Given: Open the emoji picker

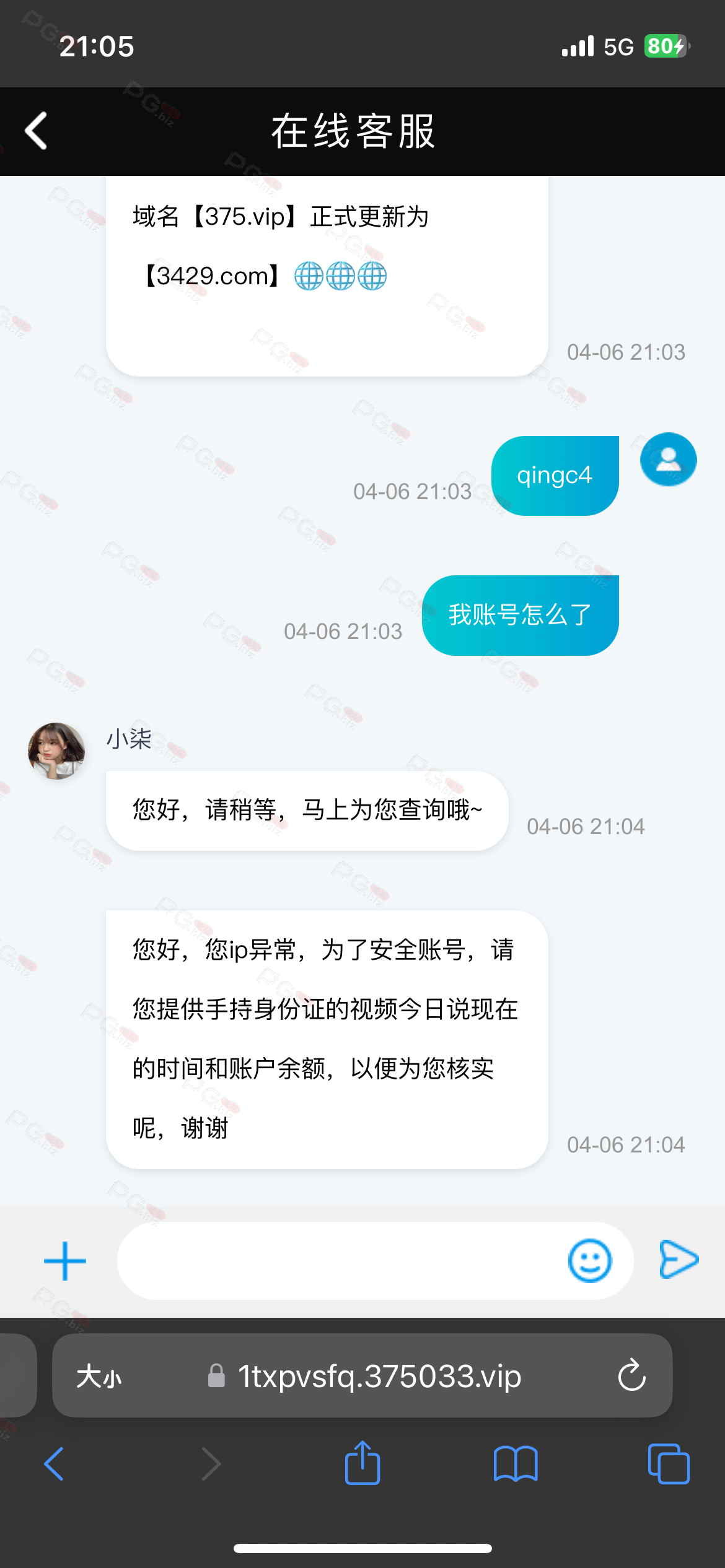Looking at the screenshot, I should (x=589, y=1261).
